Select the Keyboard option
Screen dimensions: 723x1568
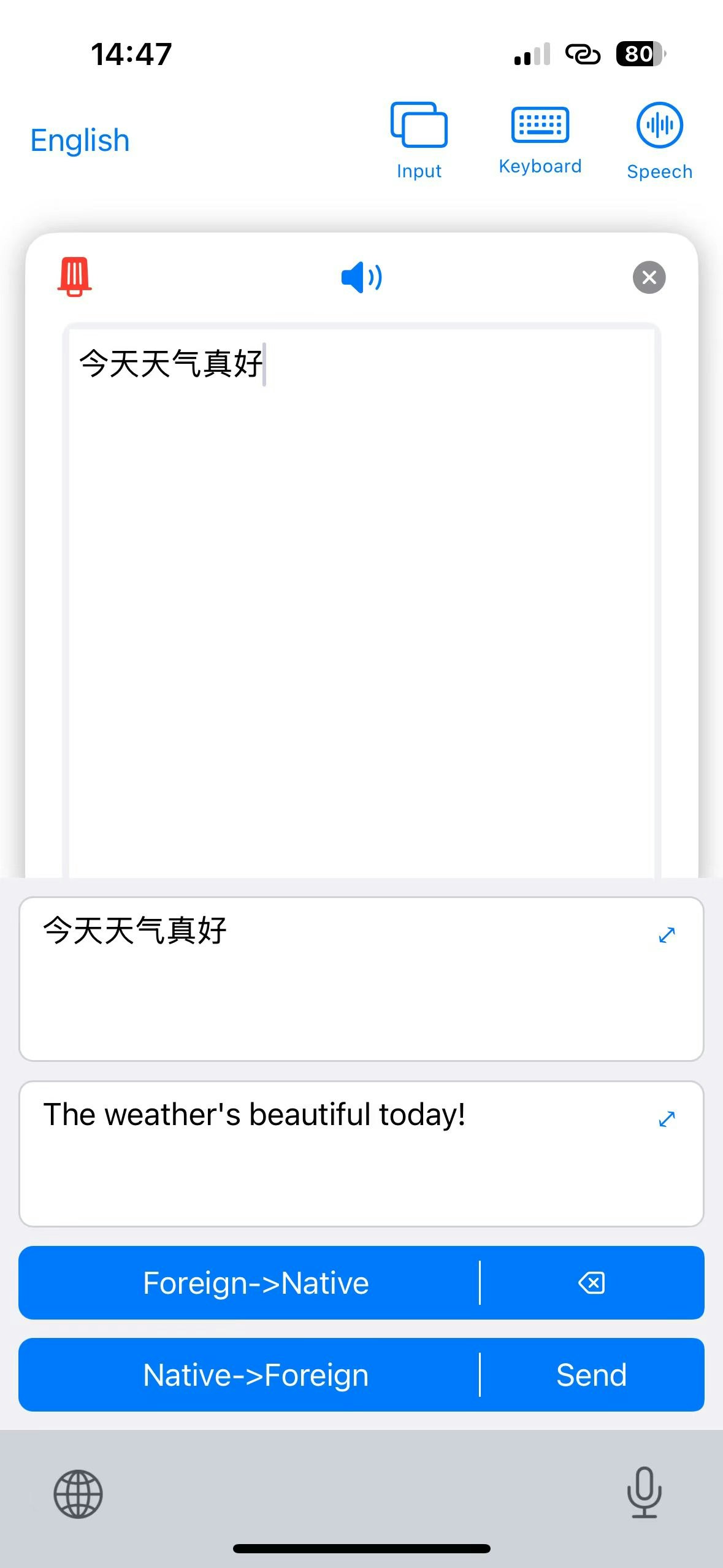coord(540,140)
